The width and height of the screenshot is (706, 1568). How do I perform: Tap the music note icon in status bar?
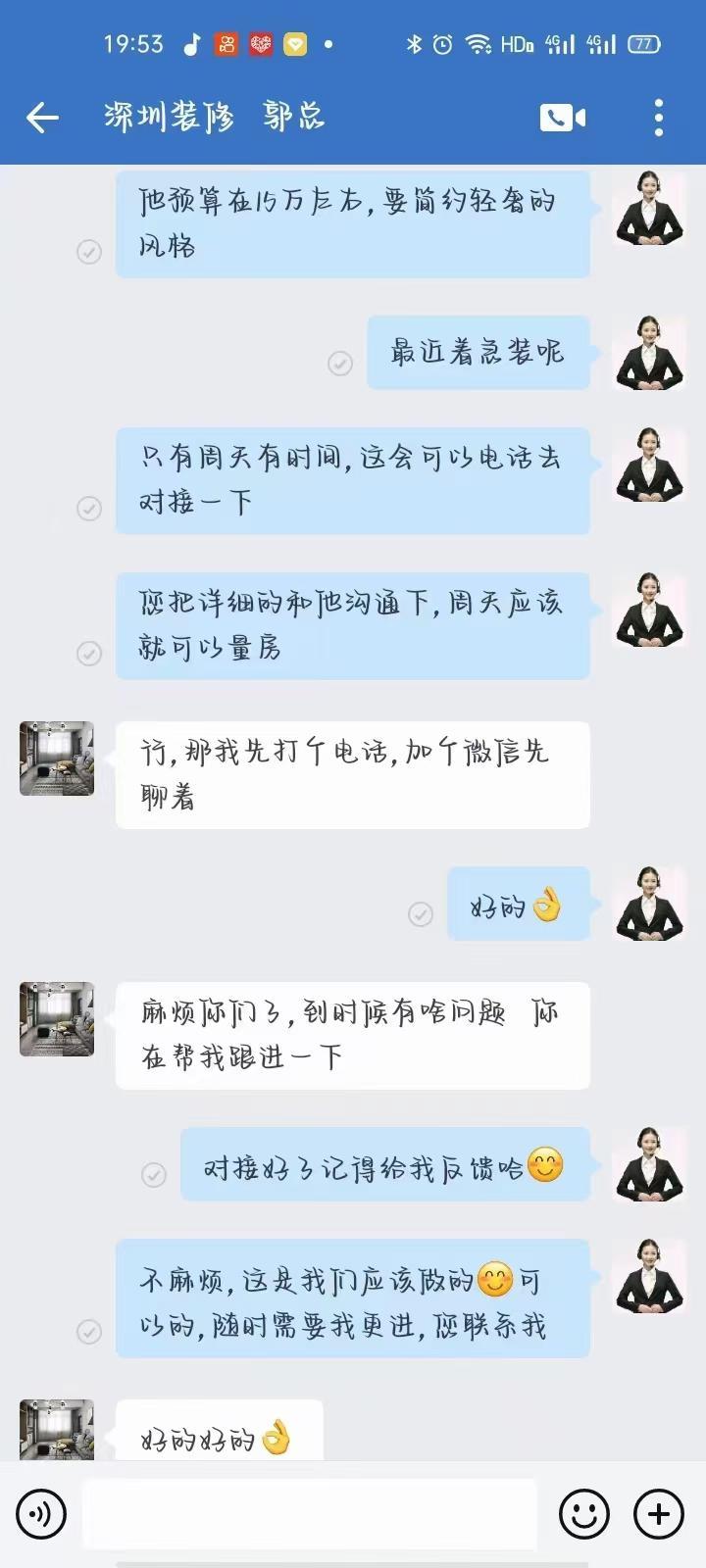(x=192, y=42)
